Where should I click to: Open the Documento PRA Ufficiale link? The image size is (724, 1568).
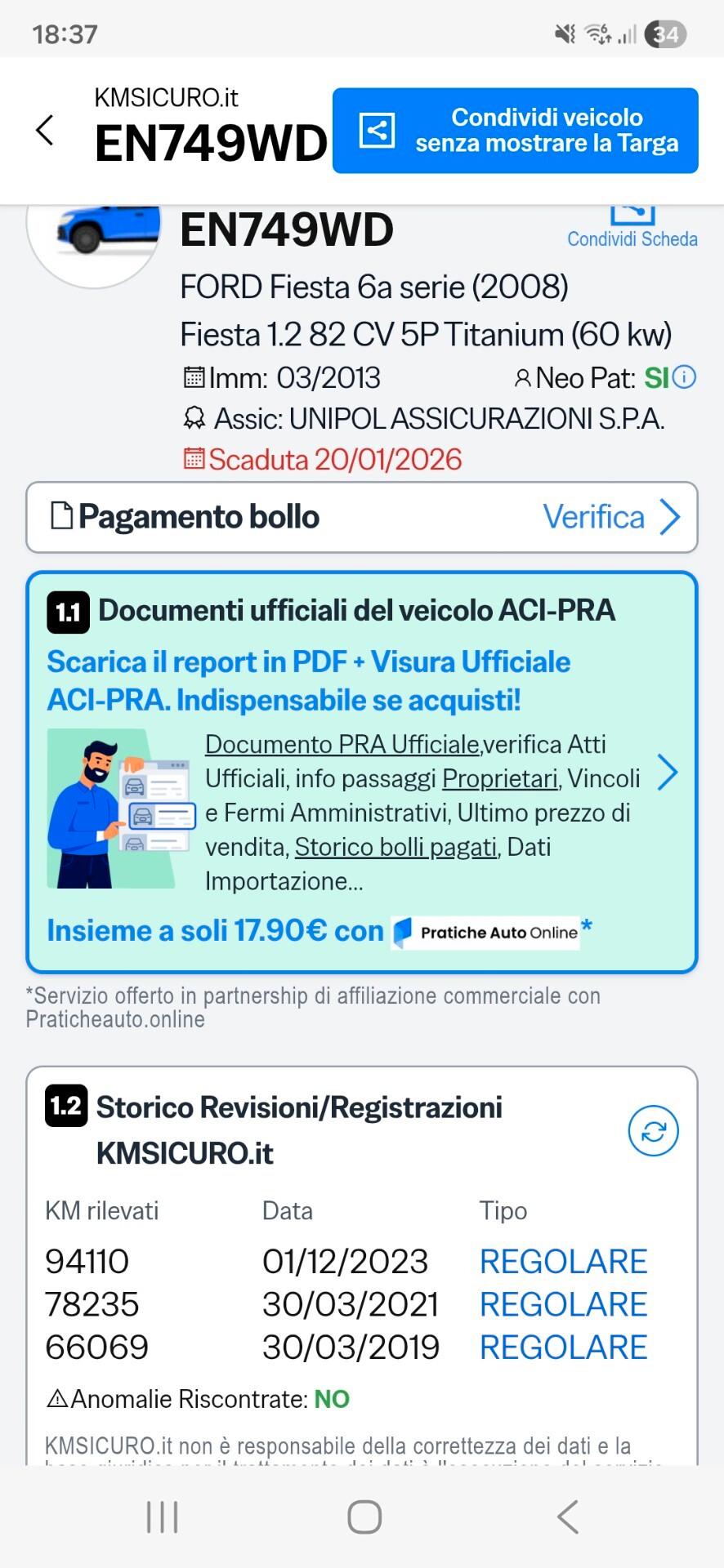[342, 745]
